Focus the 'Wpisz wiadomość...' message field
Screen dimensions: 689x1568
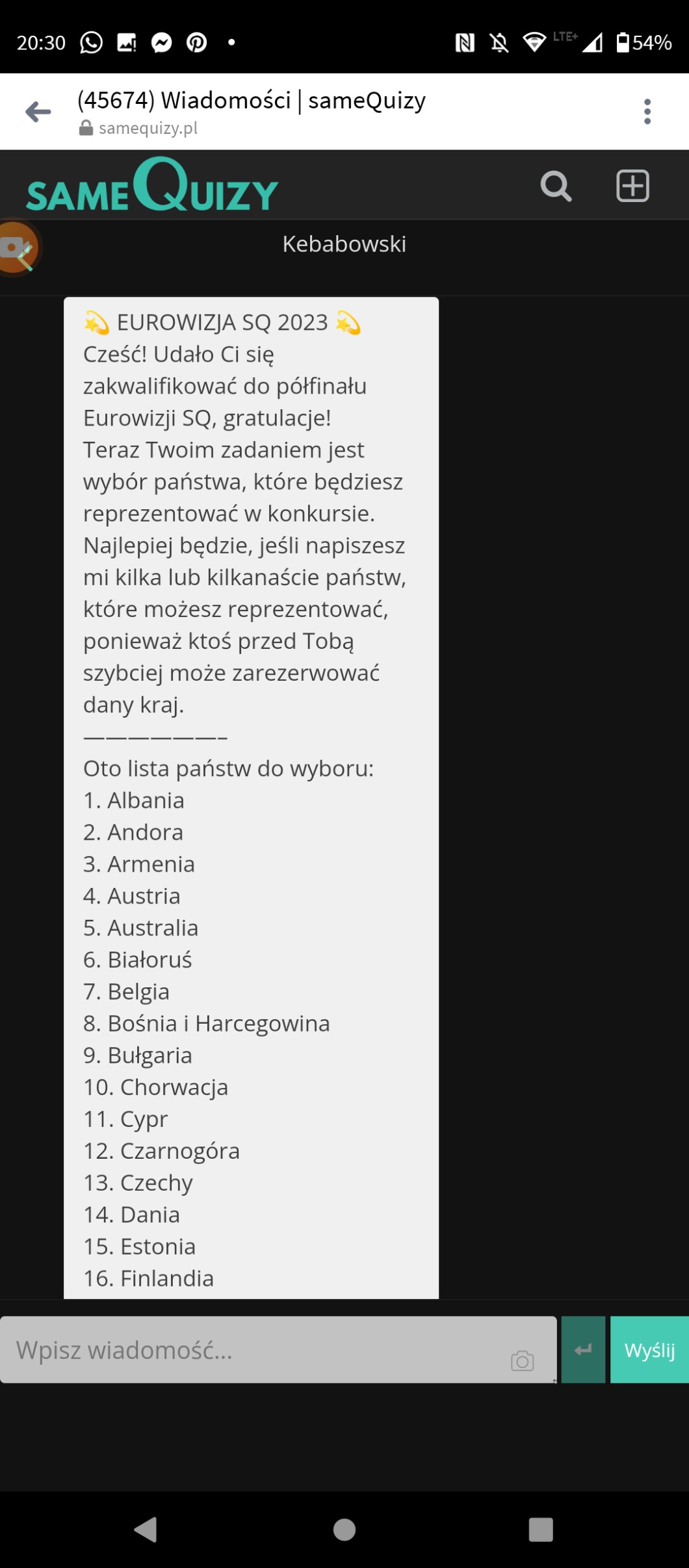tap(260, 1350)
